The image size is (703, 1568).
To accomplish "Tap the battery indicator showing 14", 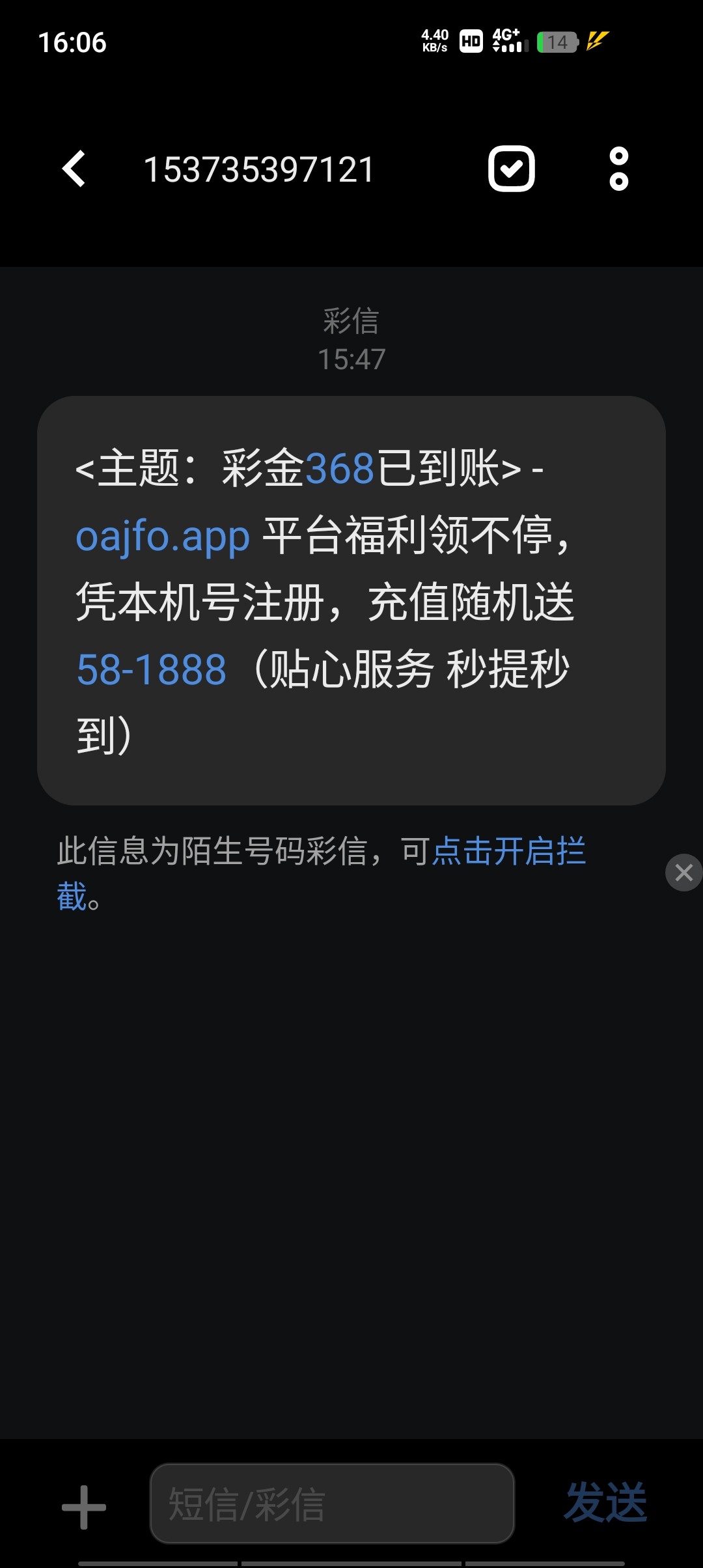I will tap(557, 40).
